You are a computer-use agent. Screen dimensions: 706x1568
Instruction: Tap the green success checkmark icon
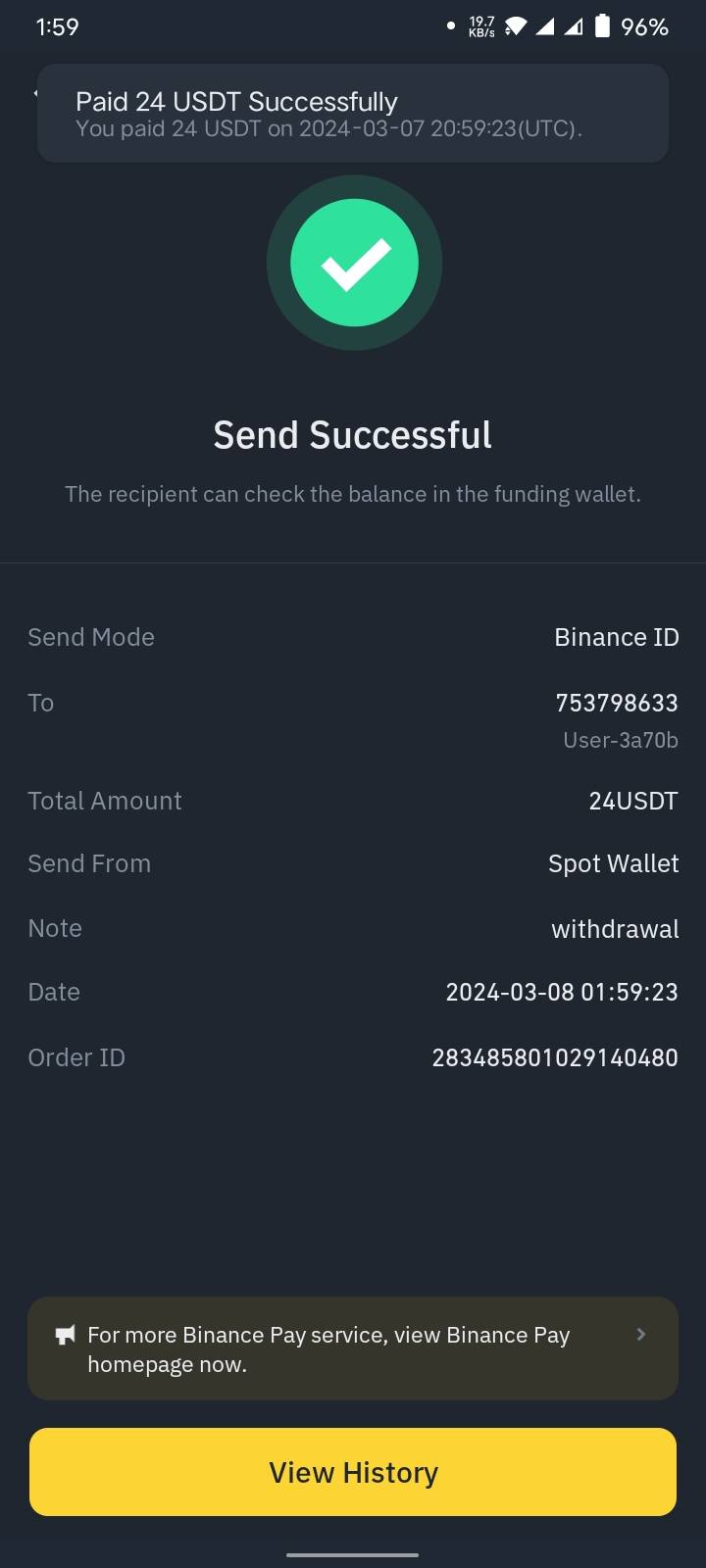[x=354, y=263]
